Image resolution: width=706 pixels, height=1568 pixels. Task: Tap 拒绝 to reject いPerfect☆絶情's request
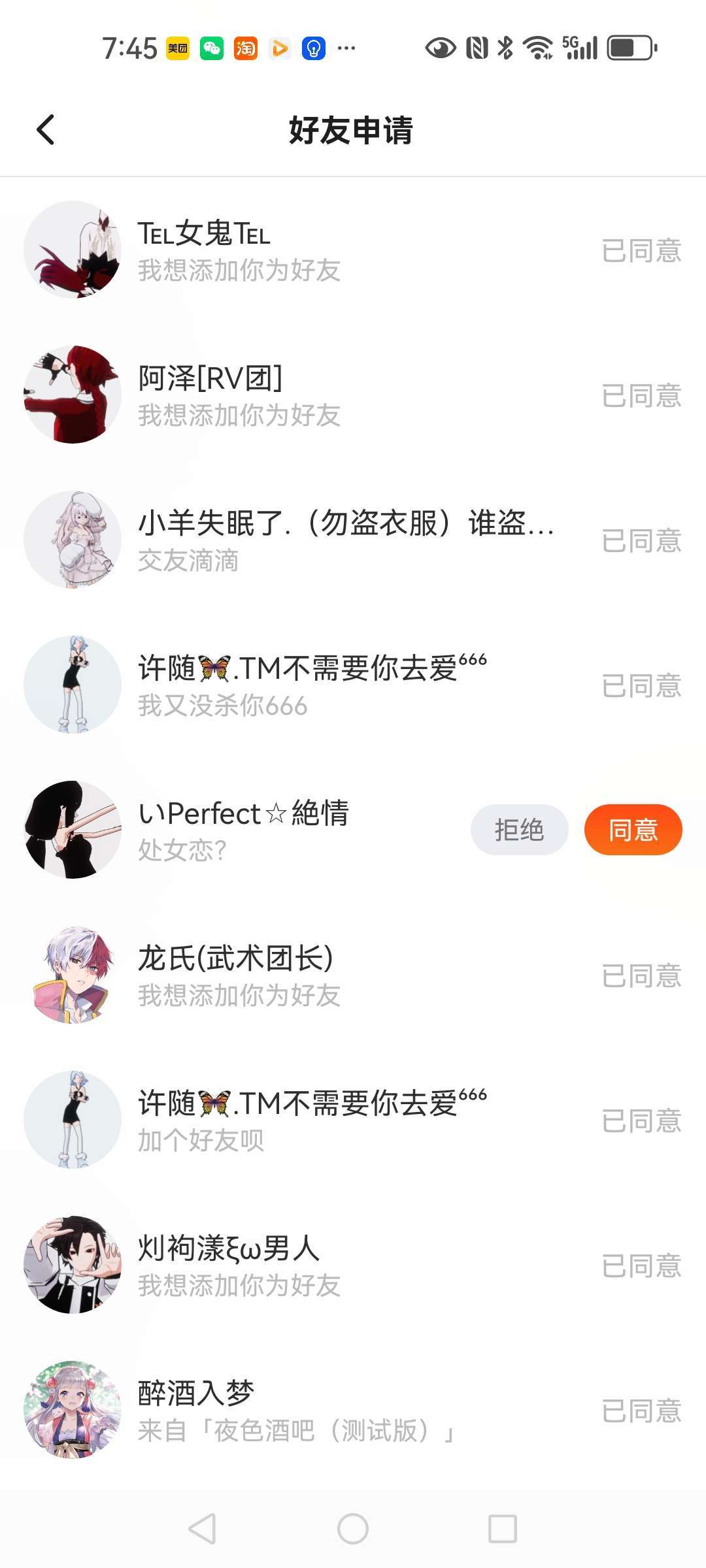coord(519,830)
